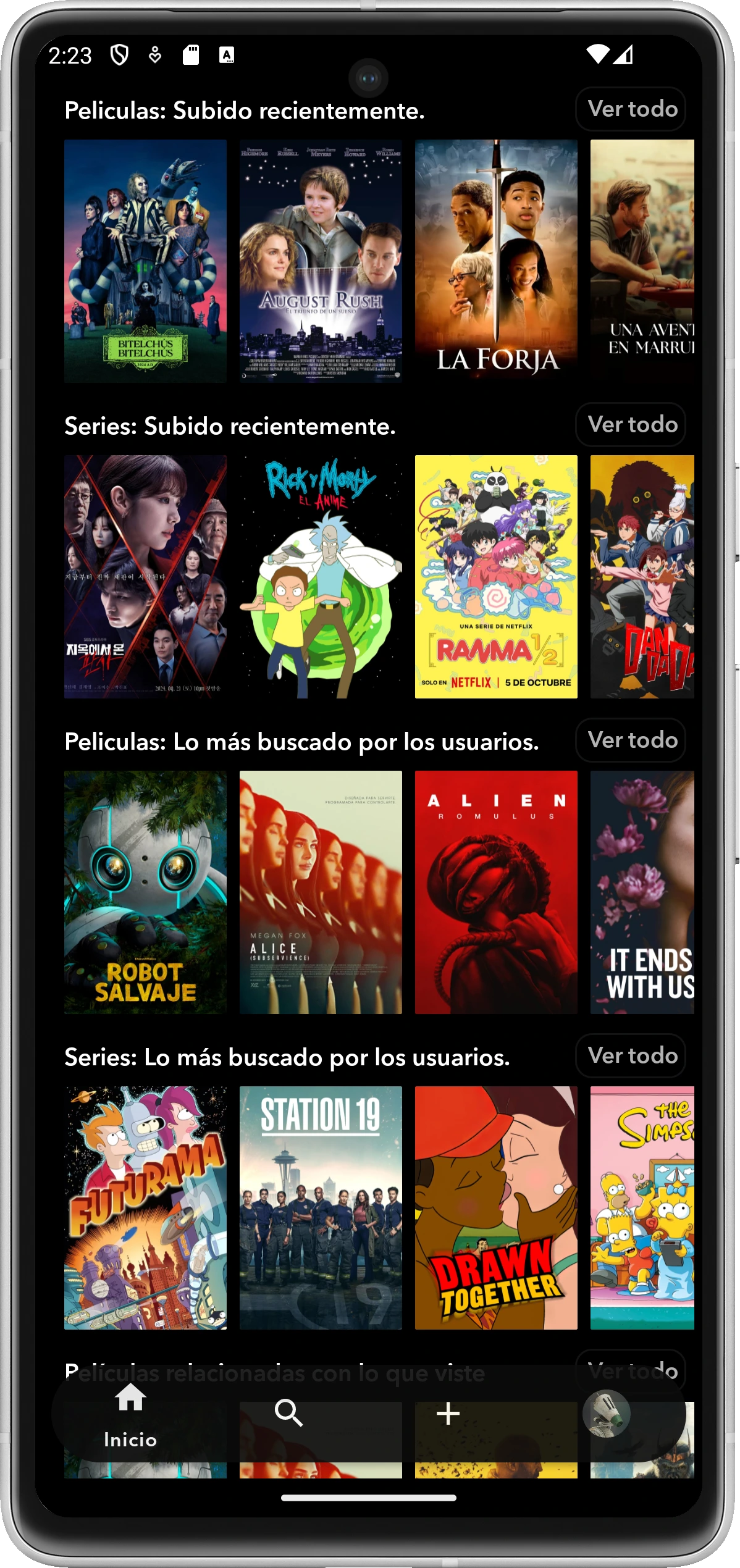Open the Futurama series

coord(145,1207)
